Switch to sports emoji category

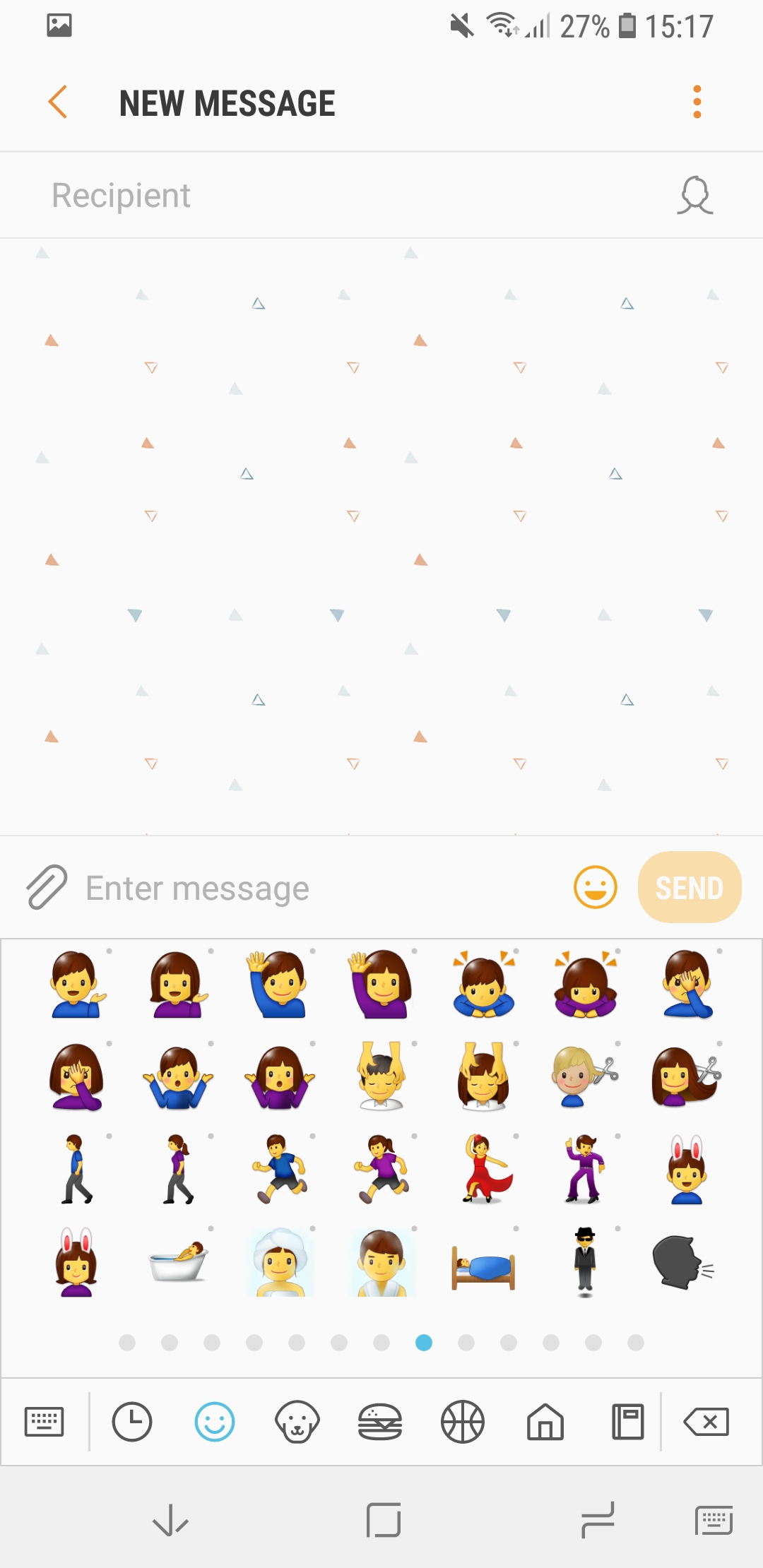(463, 1421)
